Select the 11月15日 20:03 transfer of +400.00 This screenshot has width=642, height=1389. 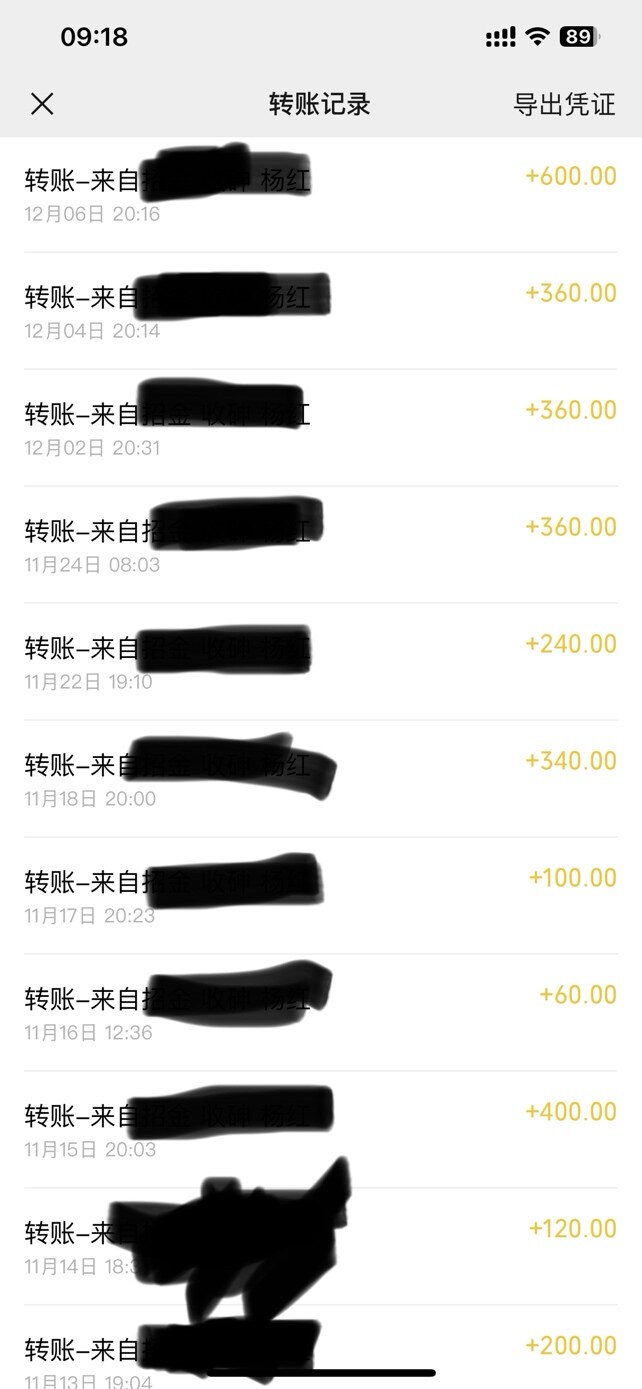click(x=320, y=1129)
